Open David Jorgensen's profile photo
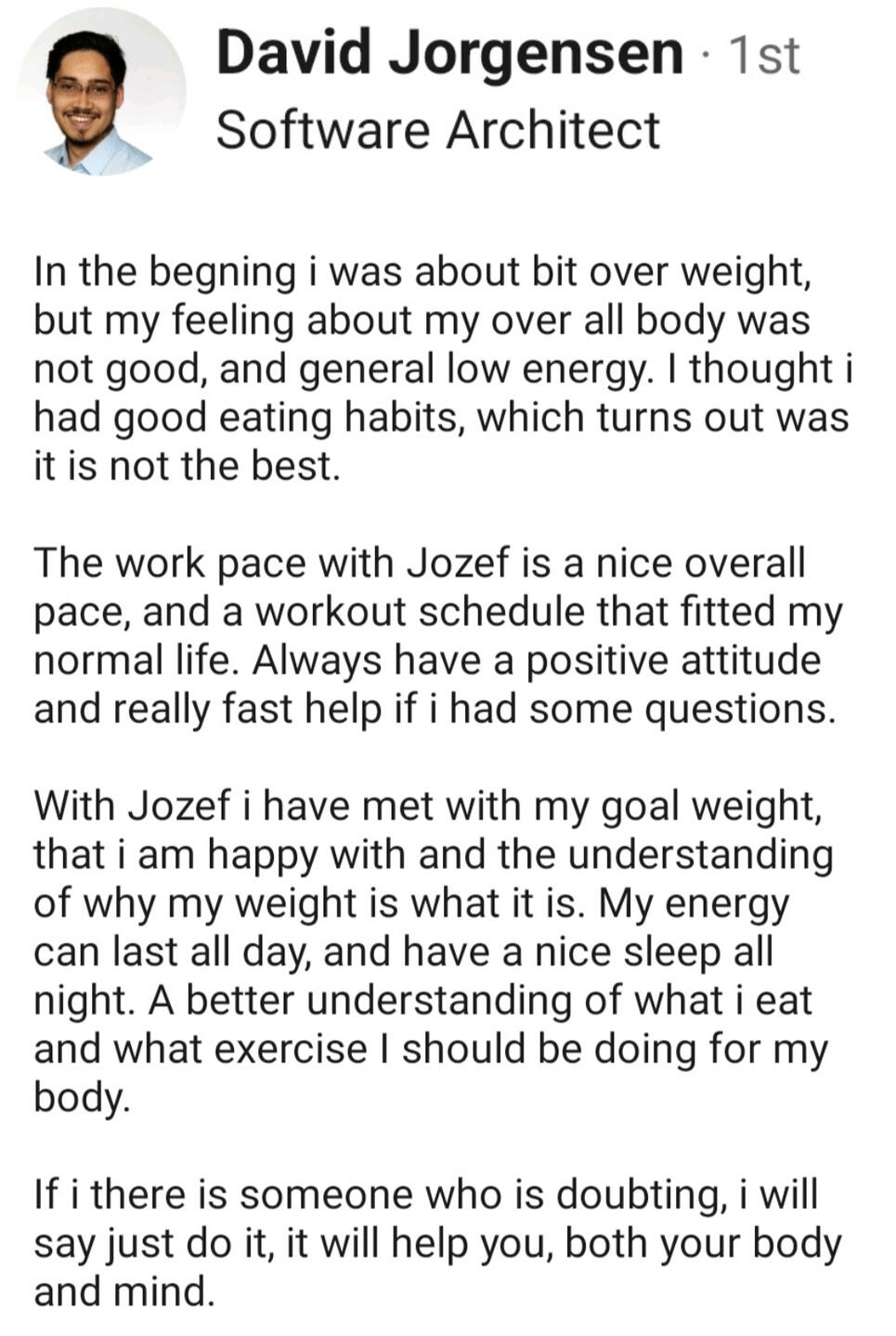The image size is (896, 1336). coord(101,92)
